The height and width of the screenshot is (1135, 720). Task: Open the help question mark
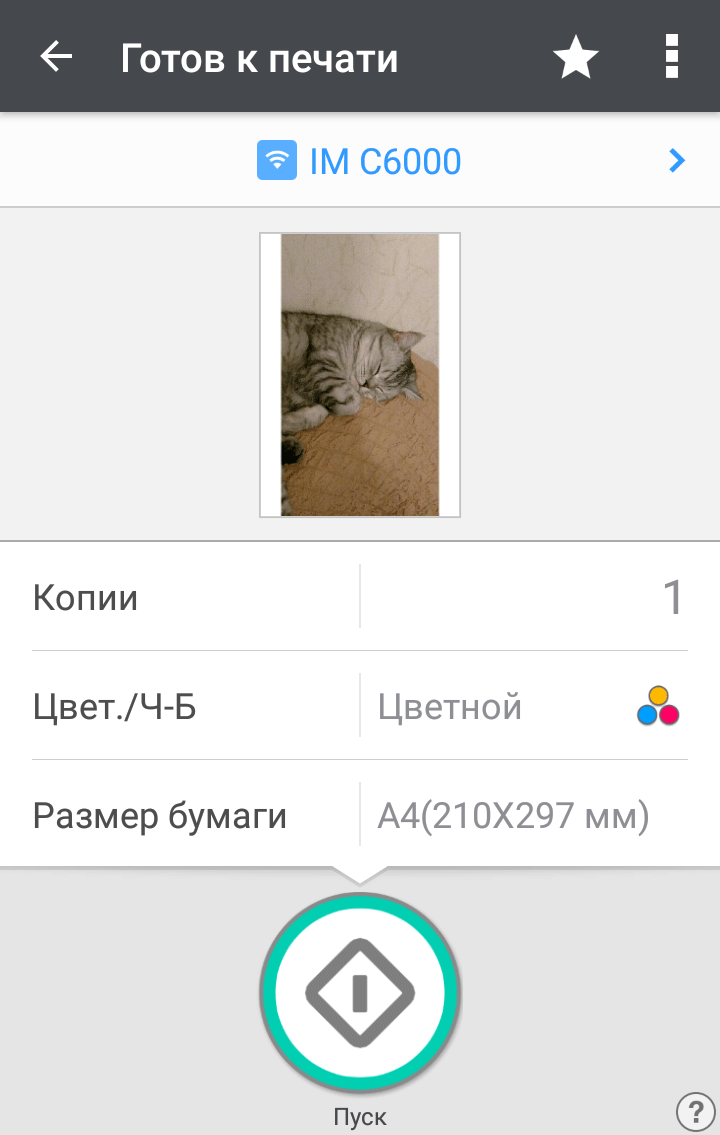coord(696,1110)
